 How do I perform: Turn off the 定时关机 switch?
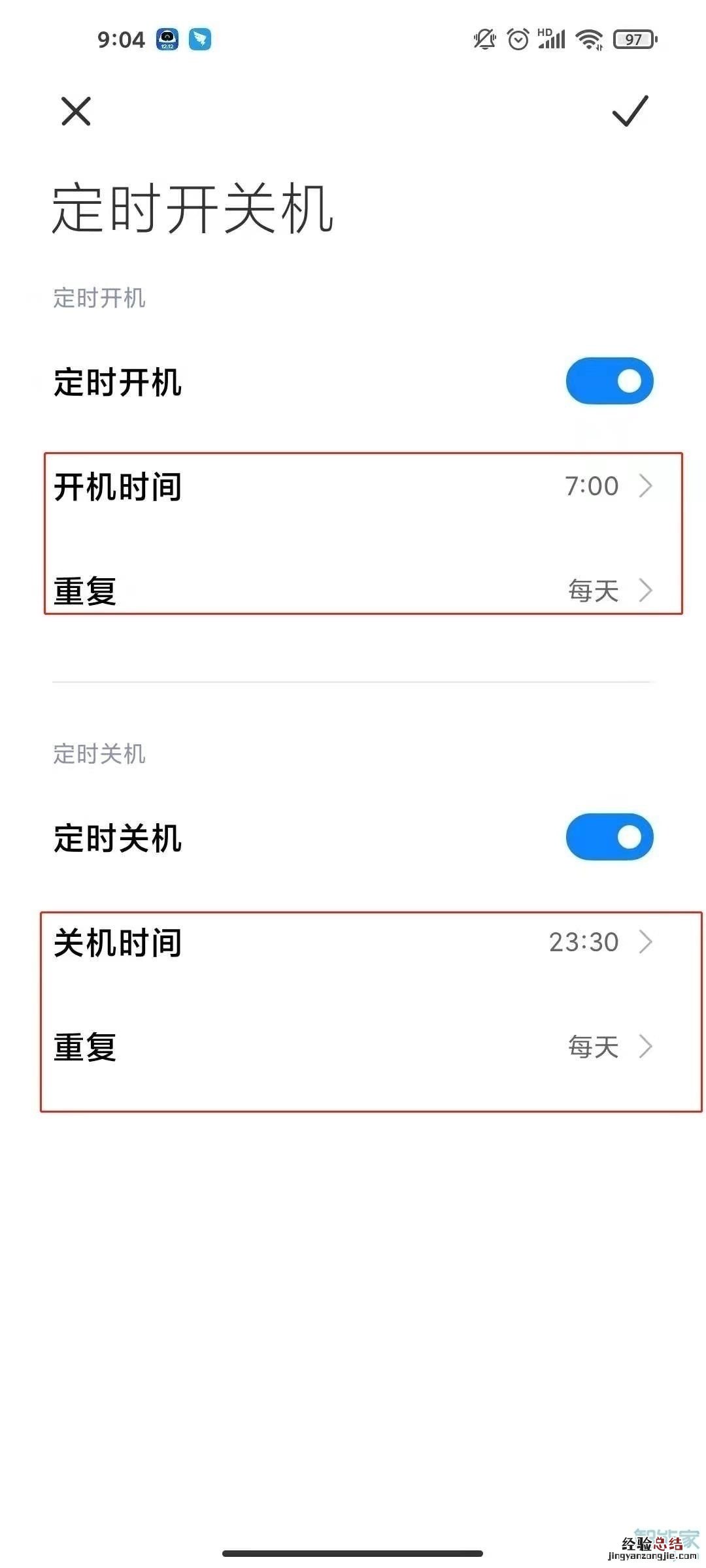(609, 837)
